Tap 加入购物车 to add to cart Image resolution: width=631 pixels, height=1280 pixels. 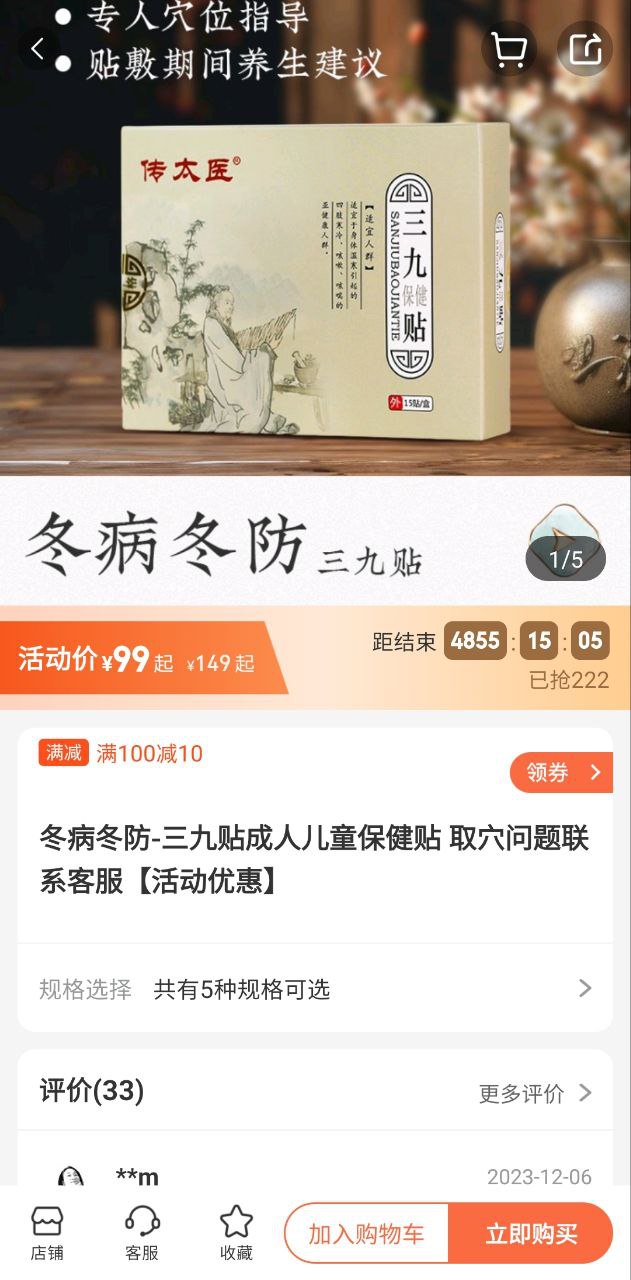click(366, 1234)
